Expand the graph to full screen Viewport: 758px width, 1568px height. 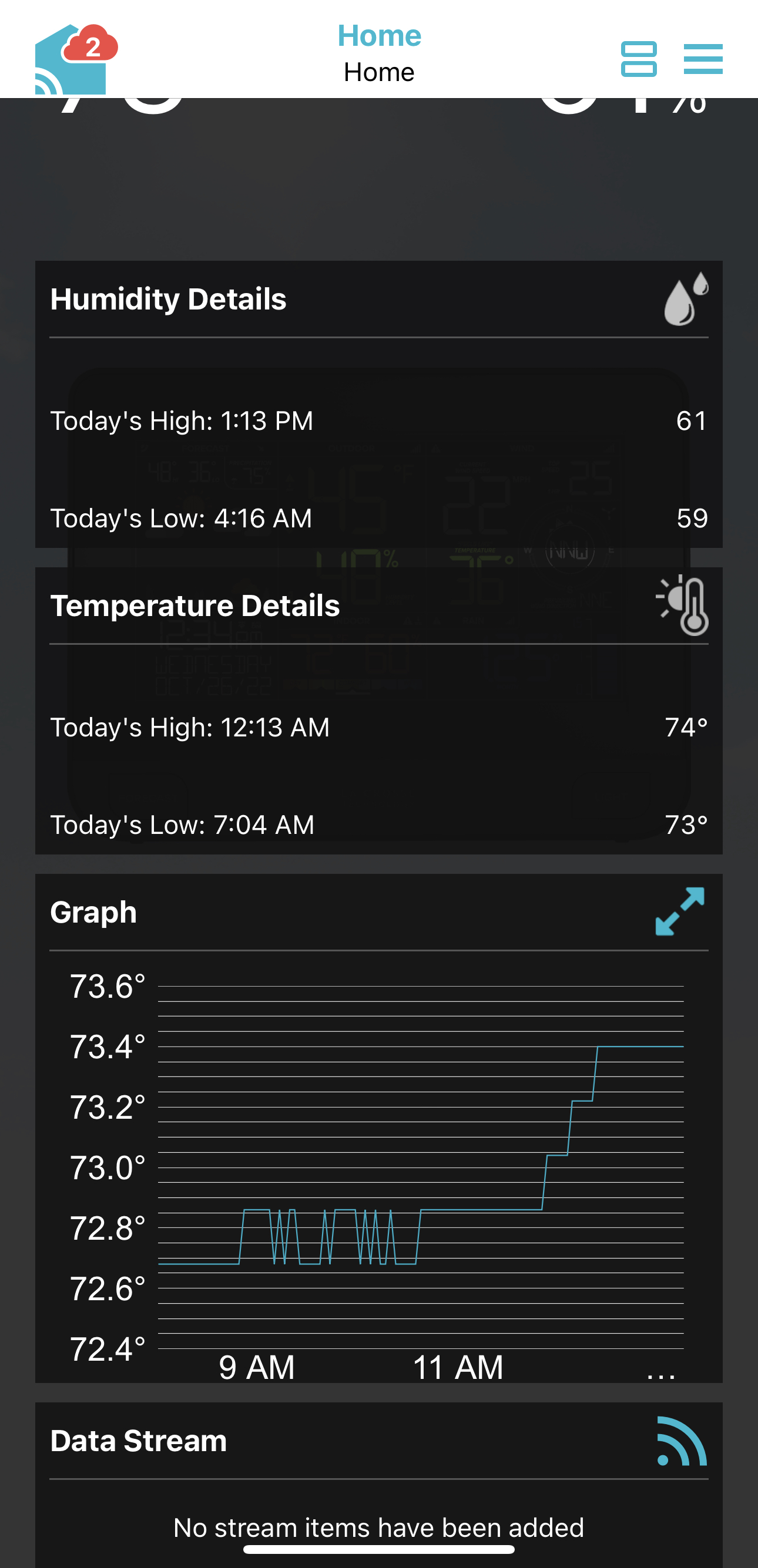tap(679, 911)
